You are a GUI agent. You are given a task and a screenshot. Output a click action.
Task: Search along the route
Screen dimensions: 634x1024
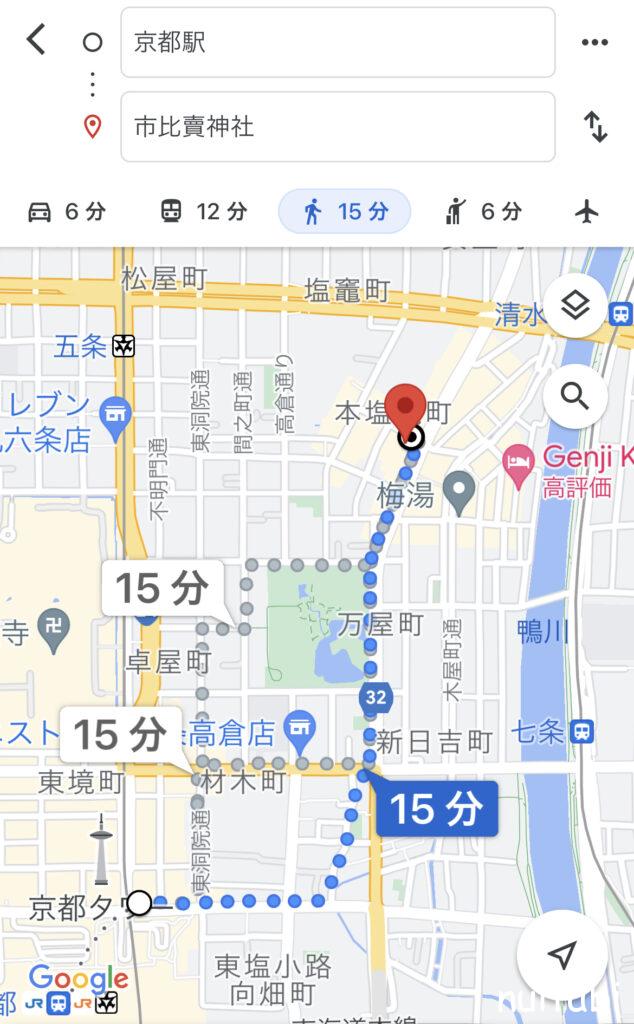(575, 396)
